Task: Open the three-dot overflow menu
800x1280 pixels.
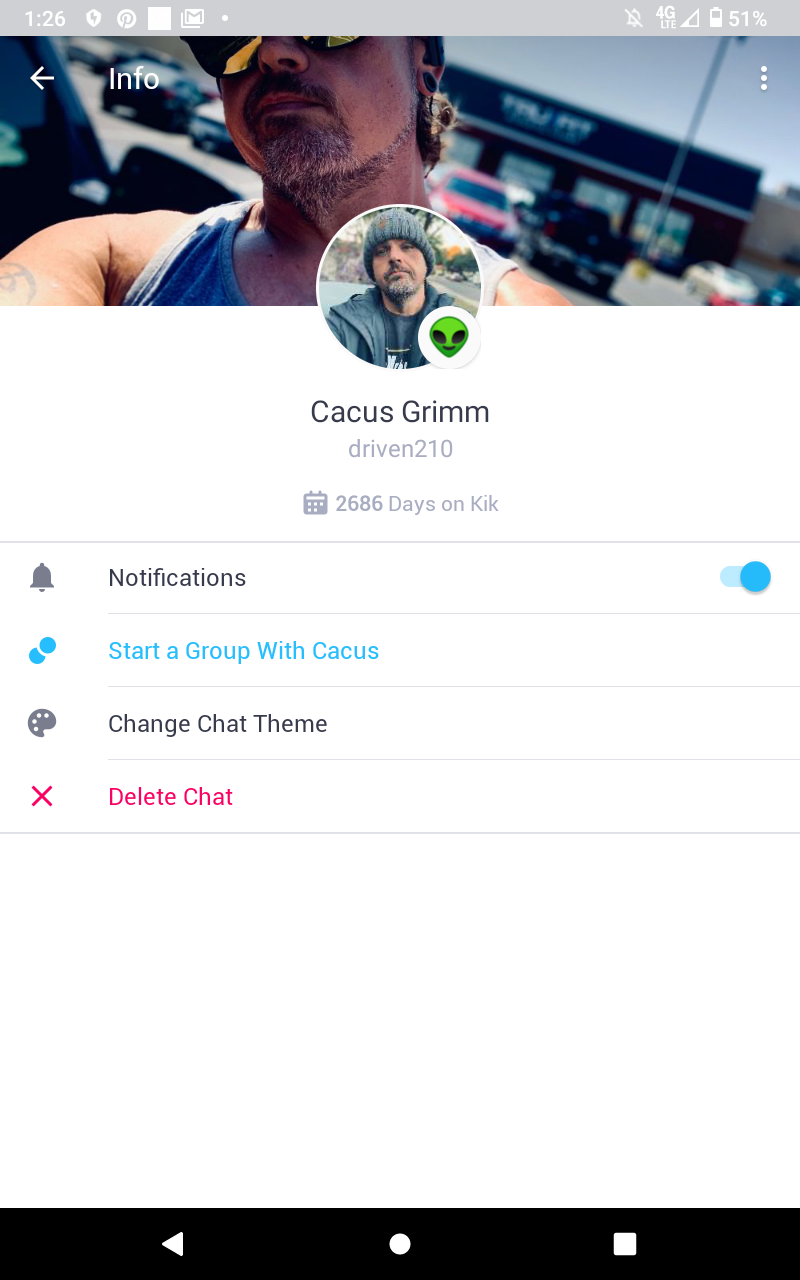Action: (764, 79)
